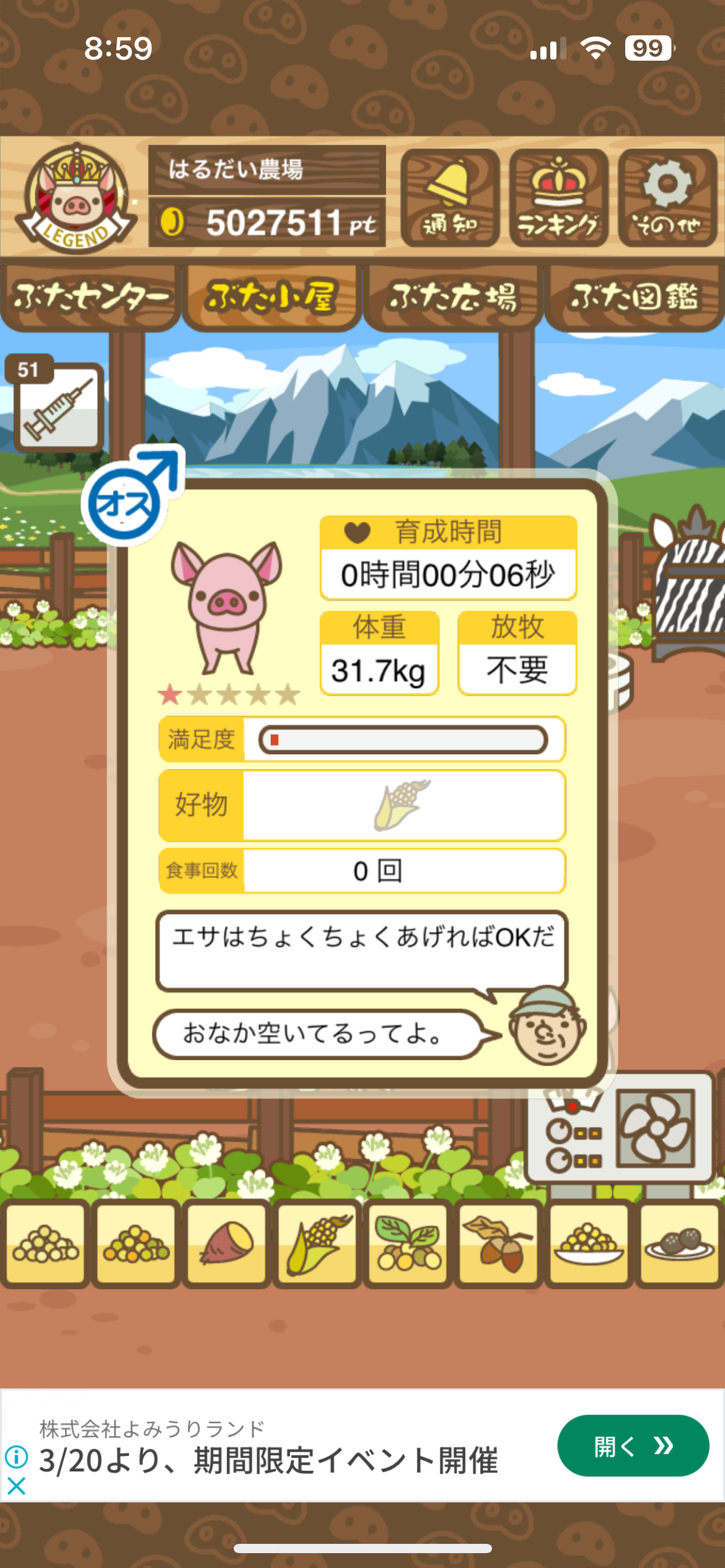Tap the fan machine in the pen
This screenshot has width=725, height=1568.
point(620,1129)
